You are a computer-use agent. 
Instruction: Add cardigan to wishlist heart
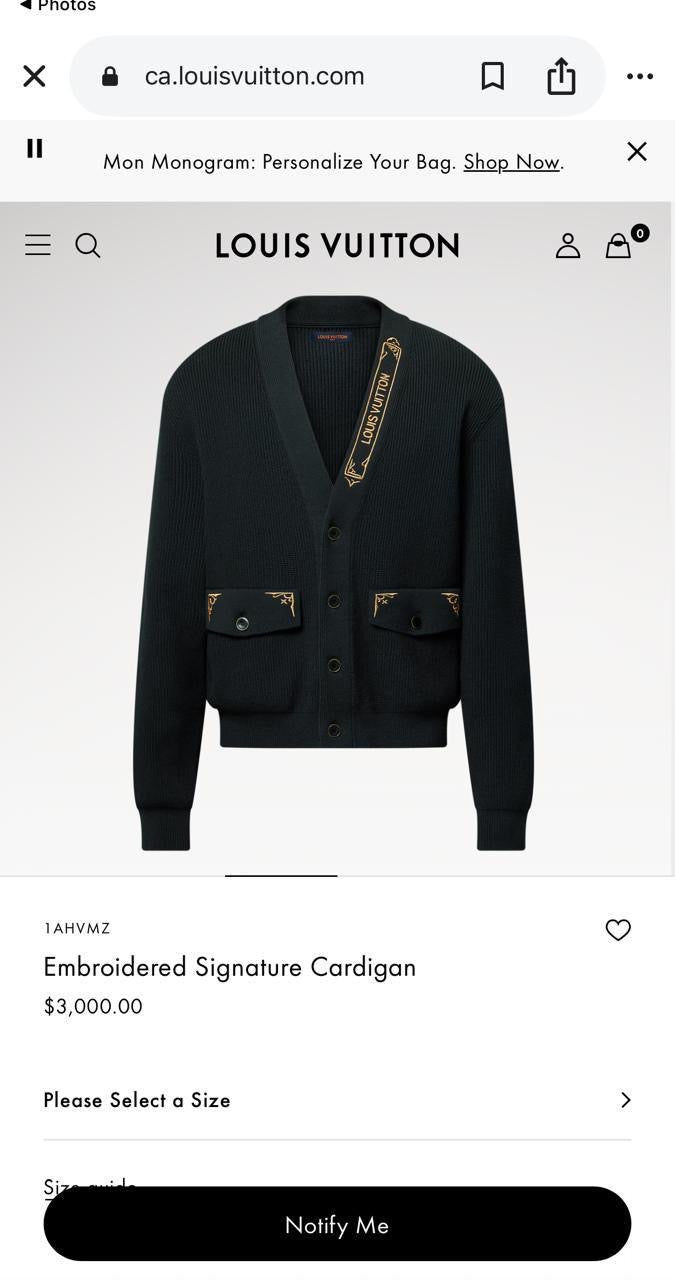(618, 930)
